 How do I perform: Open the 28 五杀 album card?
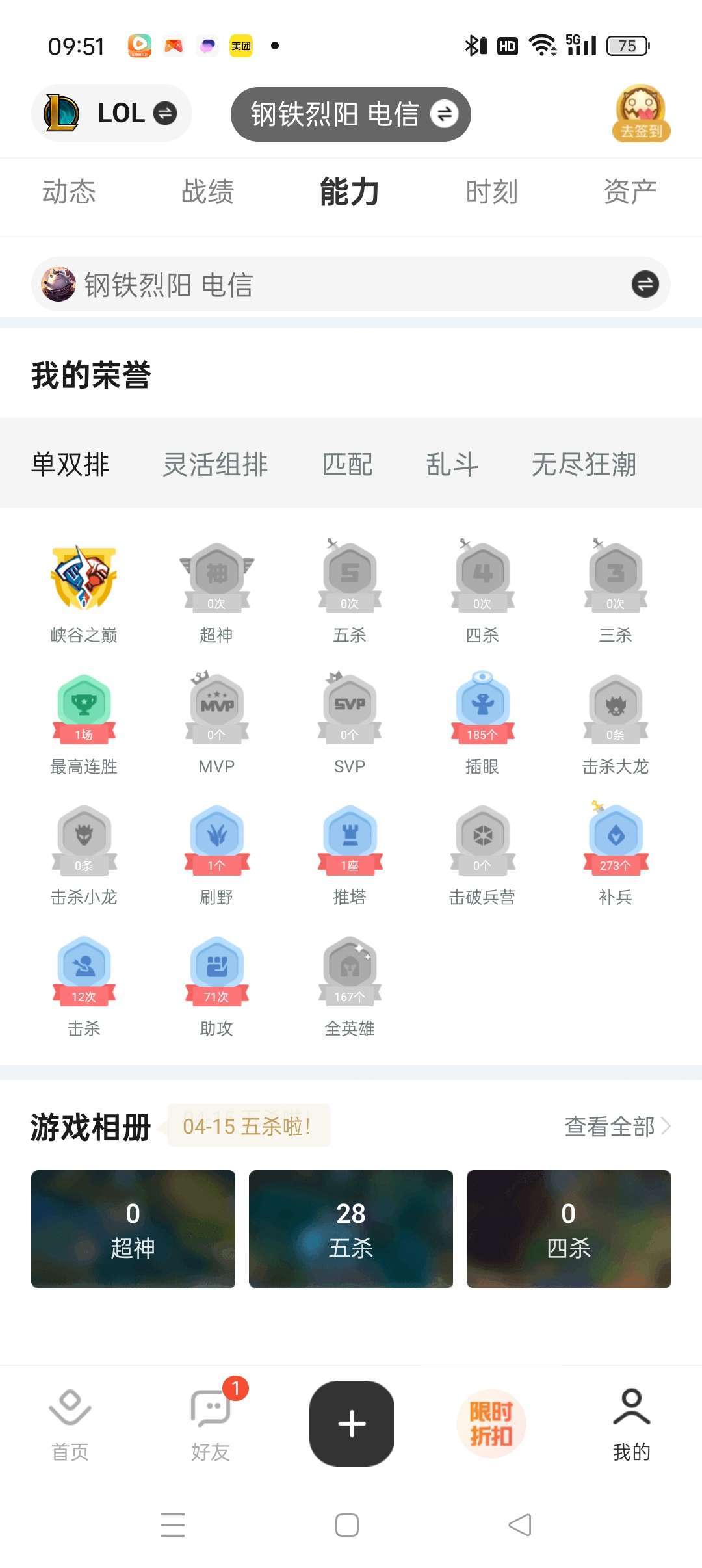point(351,1229)
